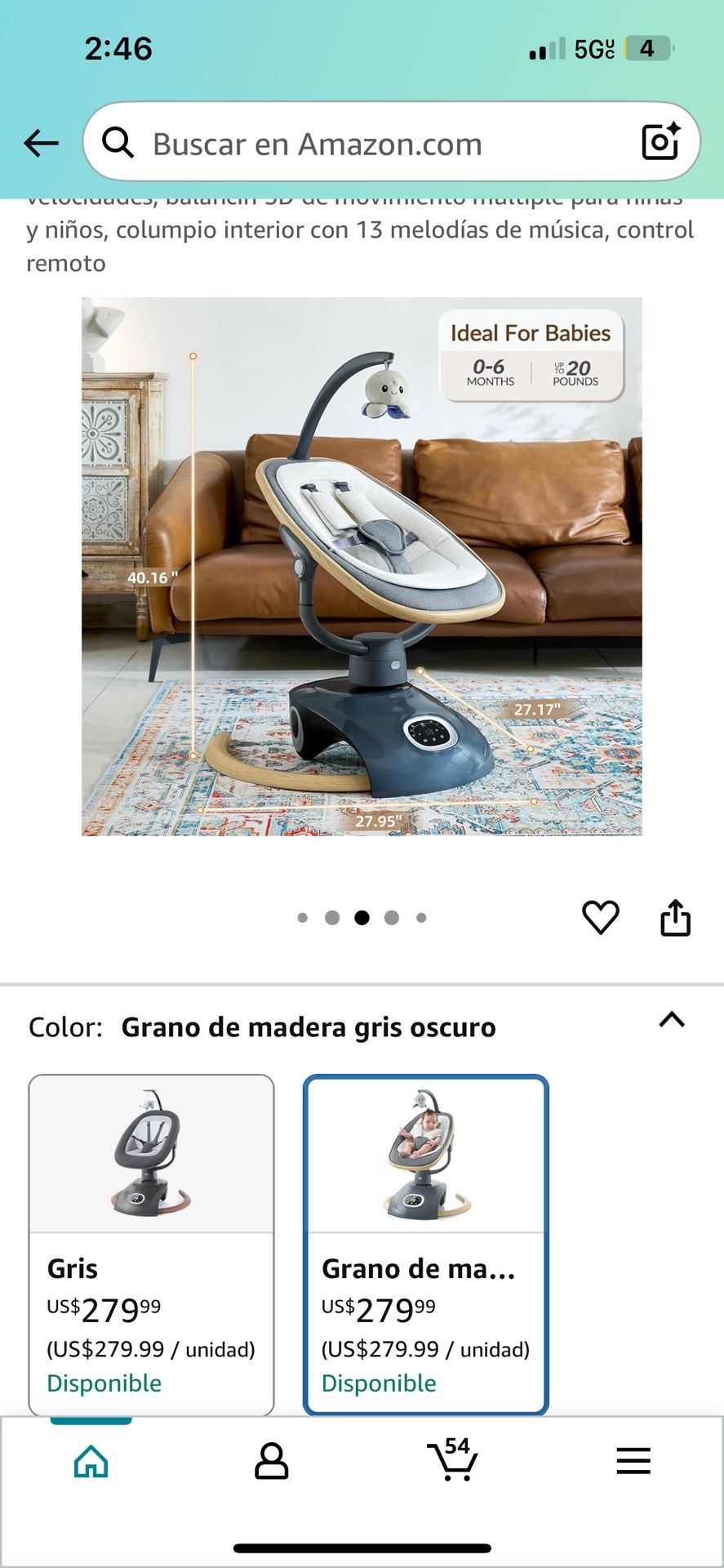Viewport: 724px width, 1568px height.
Task: Select Grano de madera color option
Action: (x=425, y=1244)
